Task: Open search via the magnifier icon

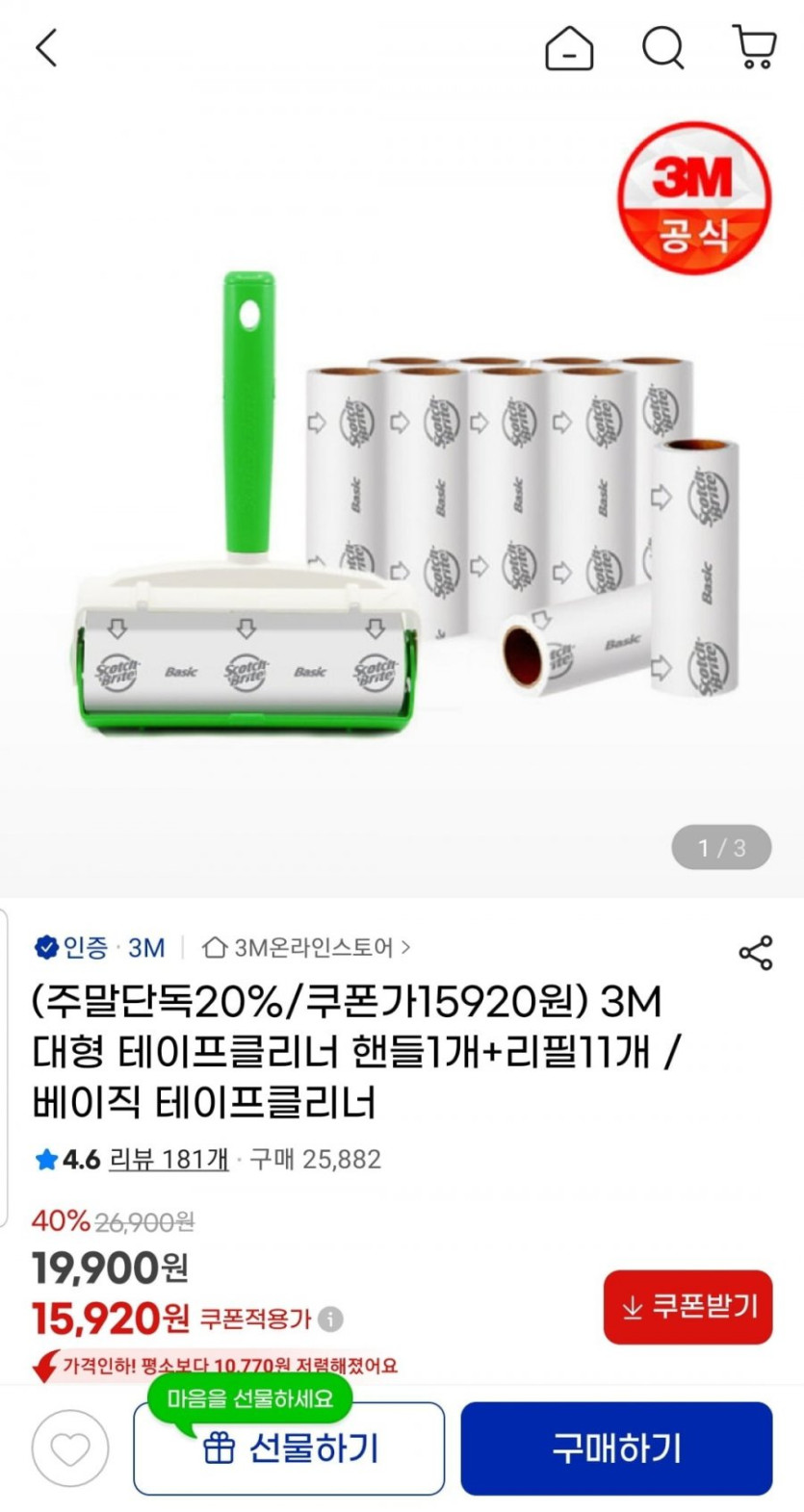Action: click(662, 47)
